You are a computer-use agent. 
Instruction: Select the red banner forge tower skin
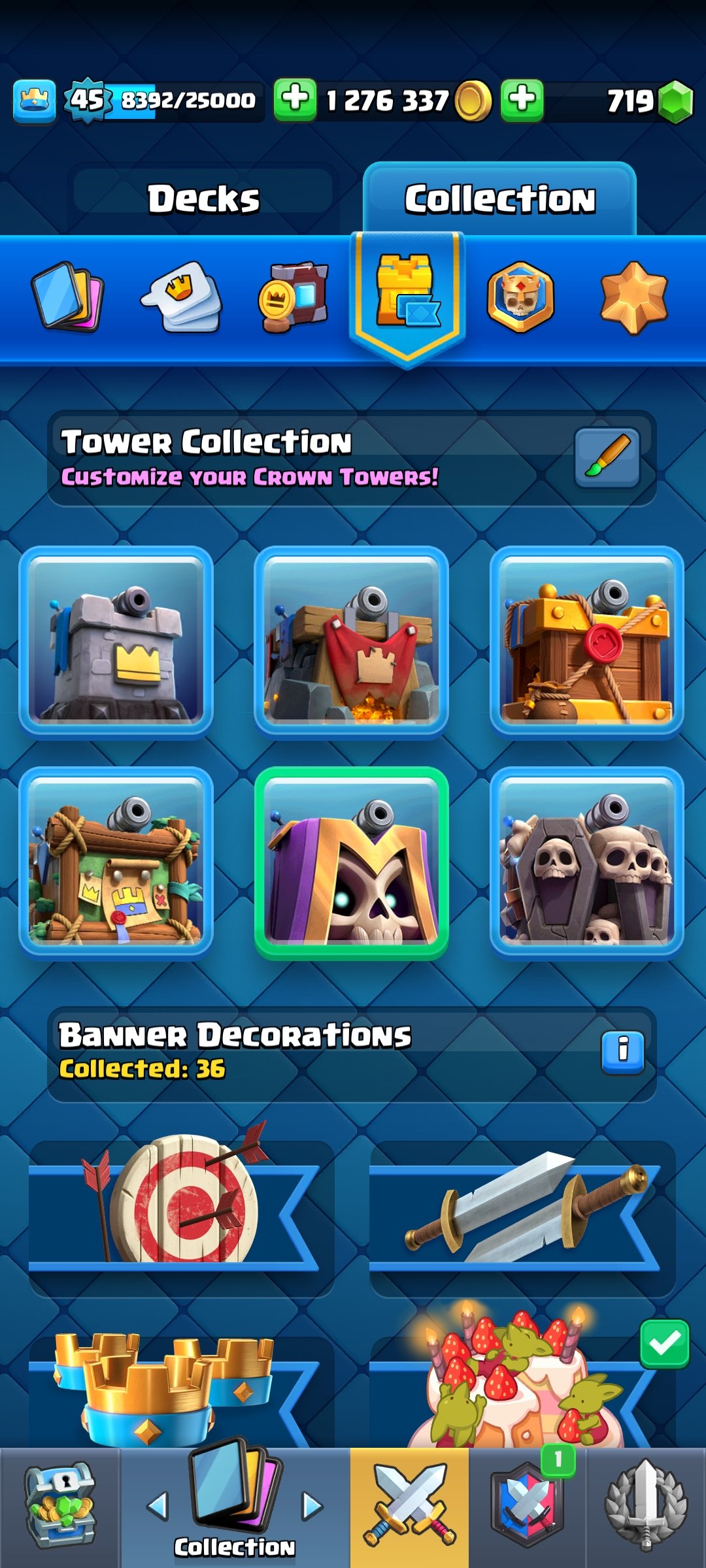(352, 640)
